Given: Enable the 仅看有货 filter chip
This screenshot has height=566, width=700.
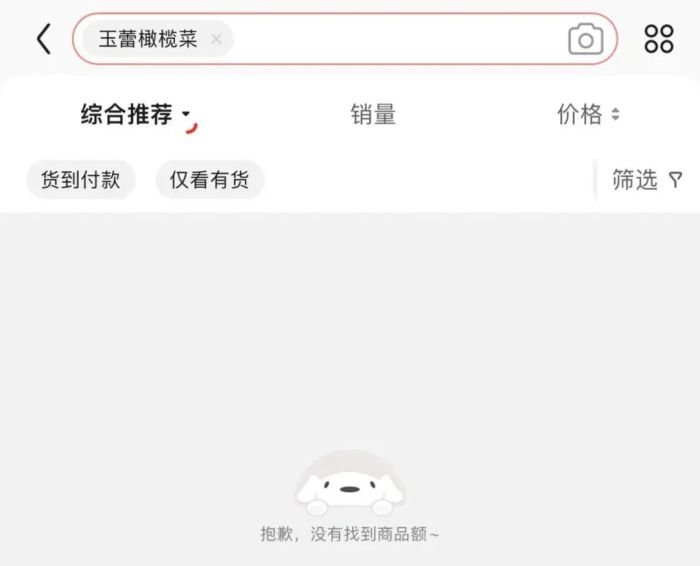Looking at the screenshot, I should (x=209, y=180).
